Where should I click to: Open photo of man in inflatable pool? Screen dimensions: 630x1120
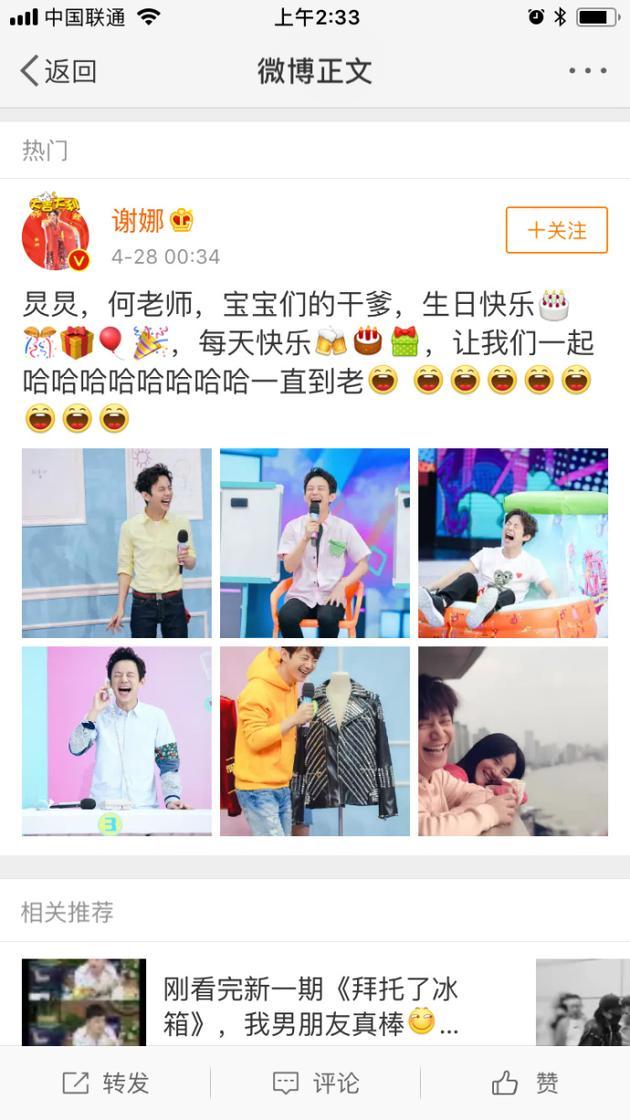tap(513, 543)
